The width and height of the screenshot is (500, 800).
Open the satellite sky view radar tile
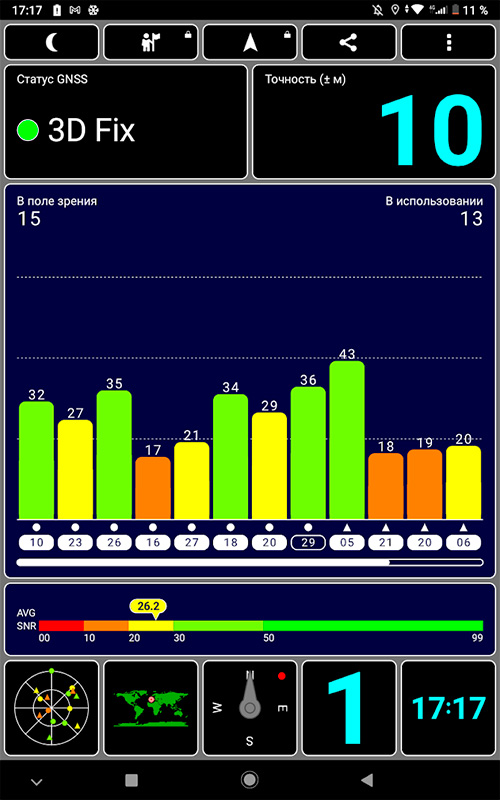click(x=52, y=708)
